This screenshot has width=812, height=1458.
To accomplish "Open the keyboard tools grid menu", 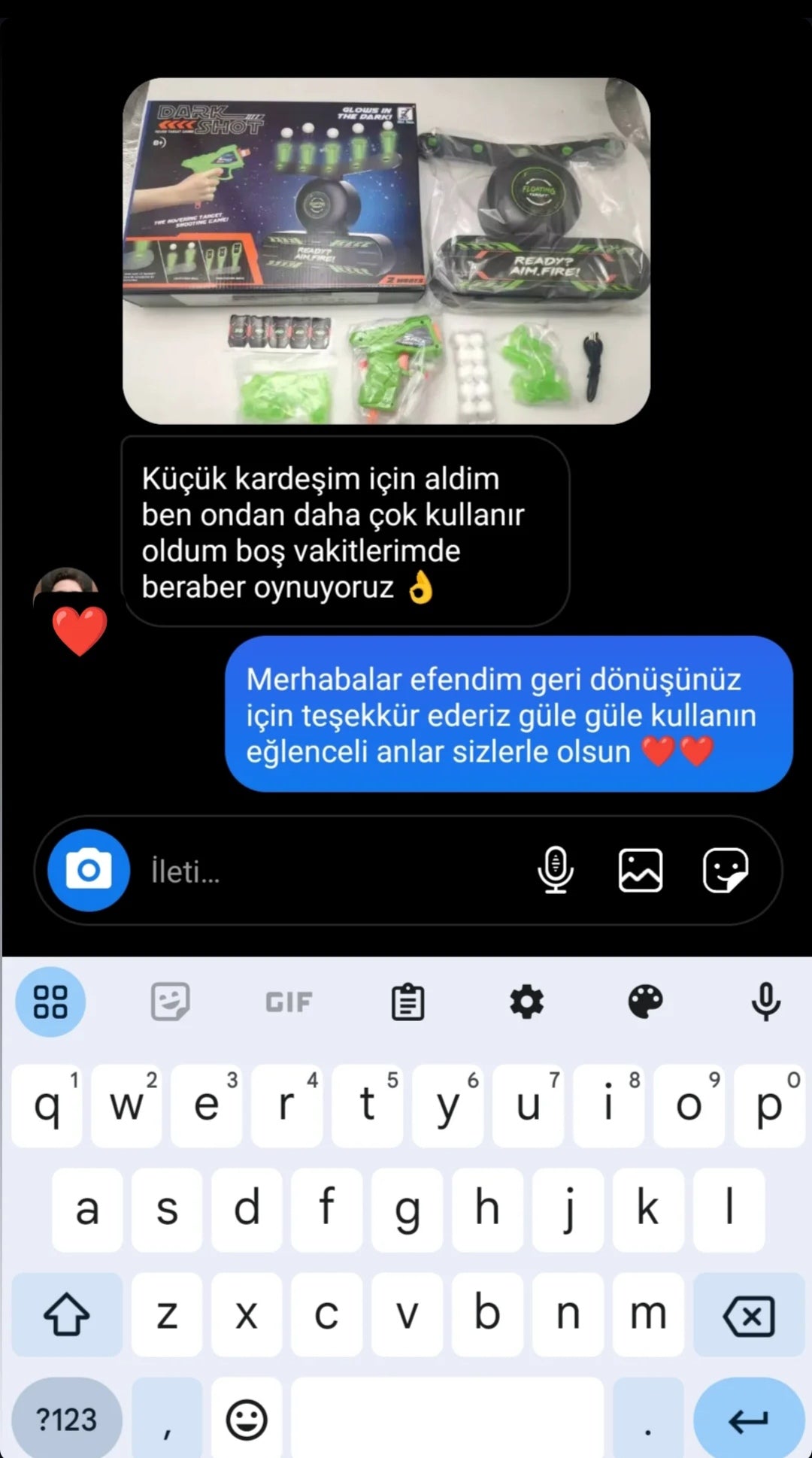I will [50, 1002].
